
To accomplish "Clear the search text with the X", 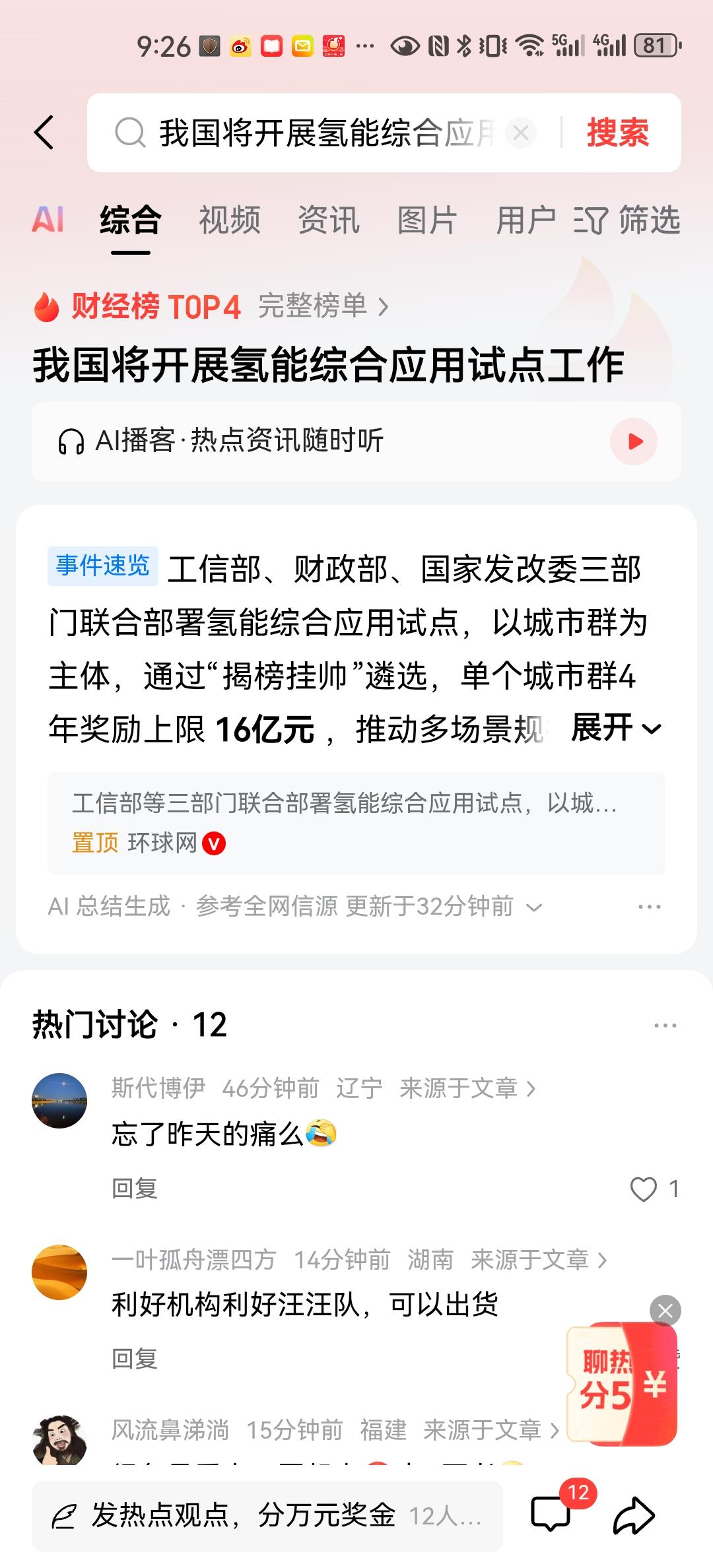I will pyautogui.click(x=521, y=132).
